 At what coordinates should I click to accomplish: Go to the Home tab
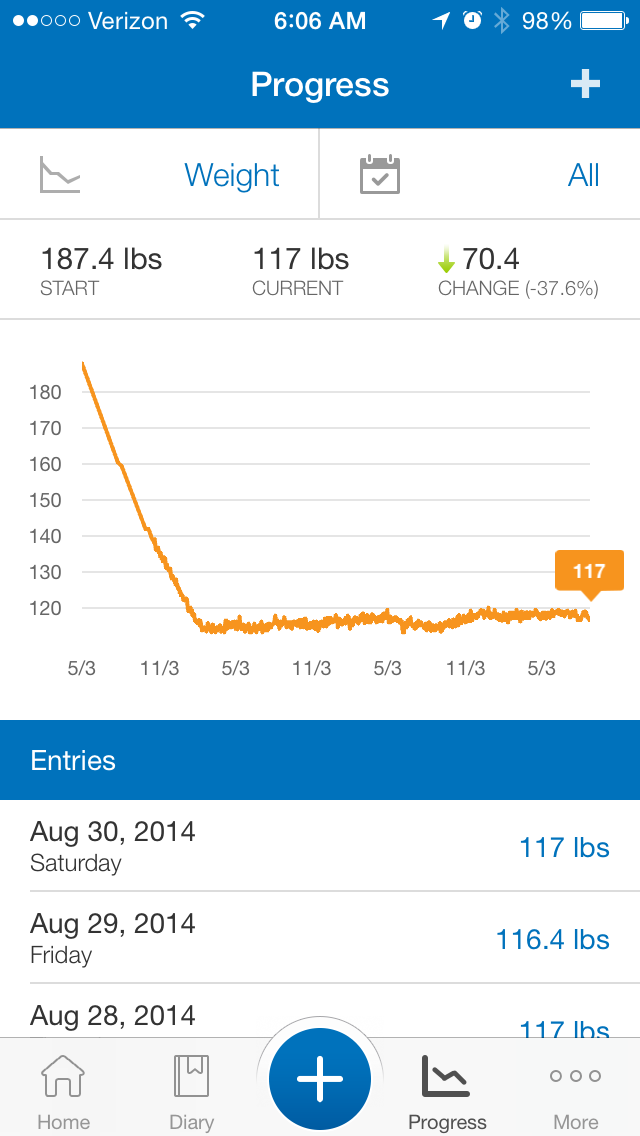coord(63,1092)
